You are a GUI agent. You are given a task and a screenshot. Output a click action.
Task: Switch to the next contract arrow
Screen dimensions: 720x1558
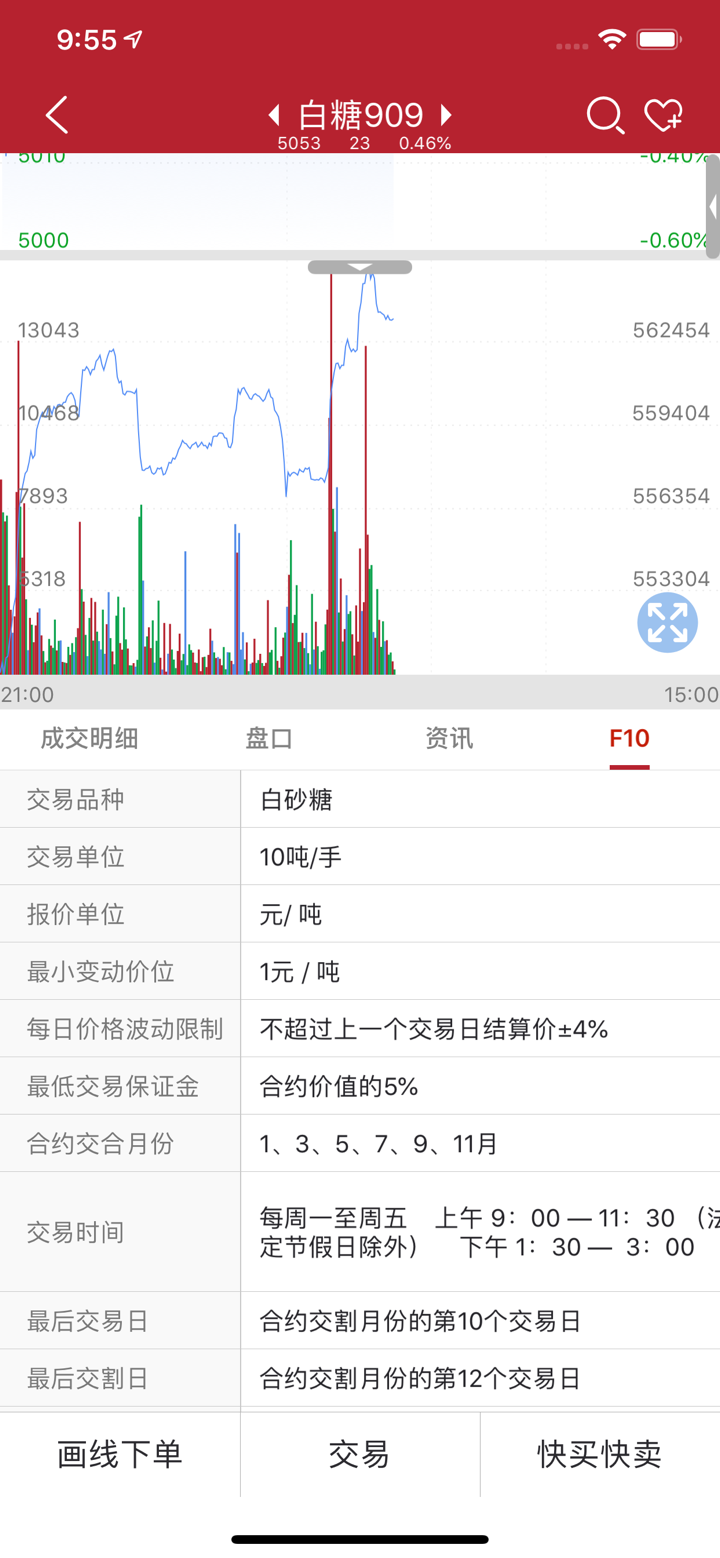click(x=446, y=115)
